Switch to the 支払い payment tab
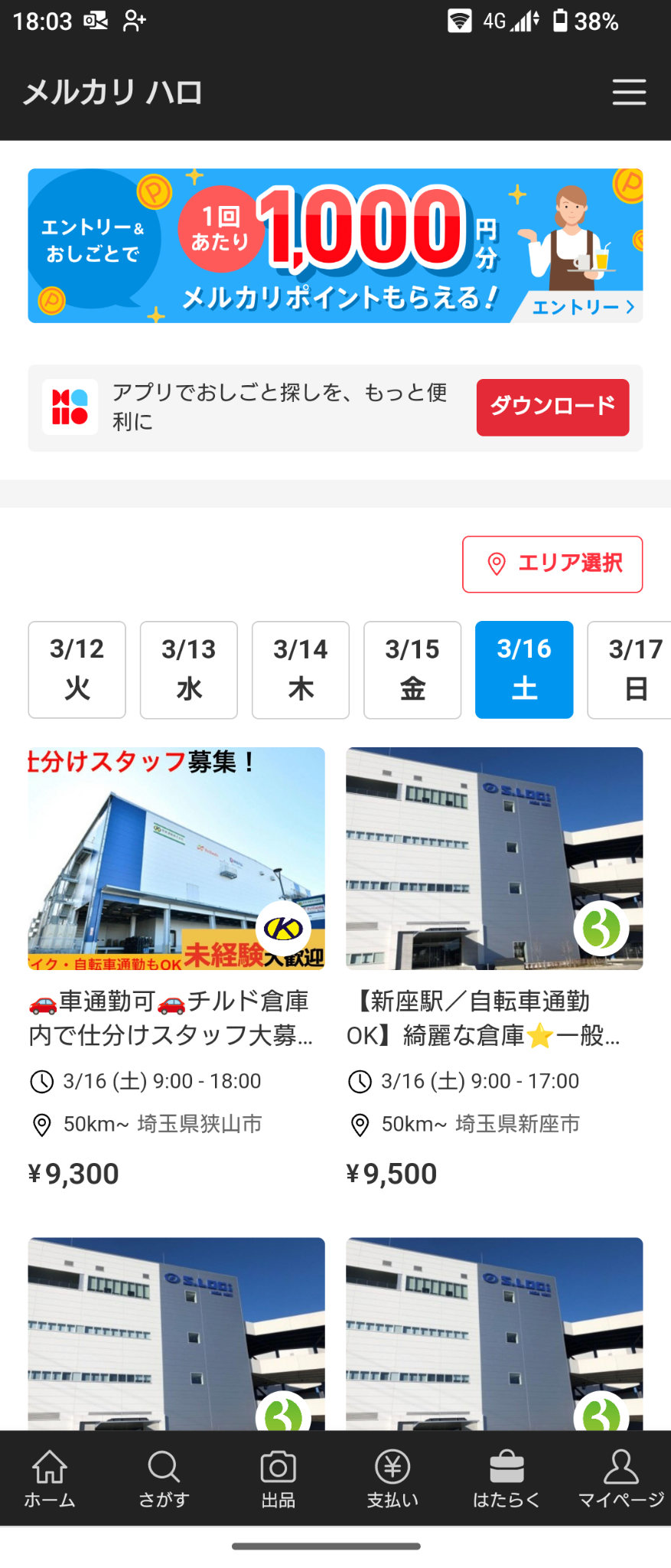Viewport: 671px width, 1568px height. (x=393, y=1478)
